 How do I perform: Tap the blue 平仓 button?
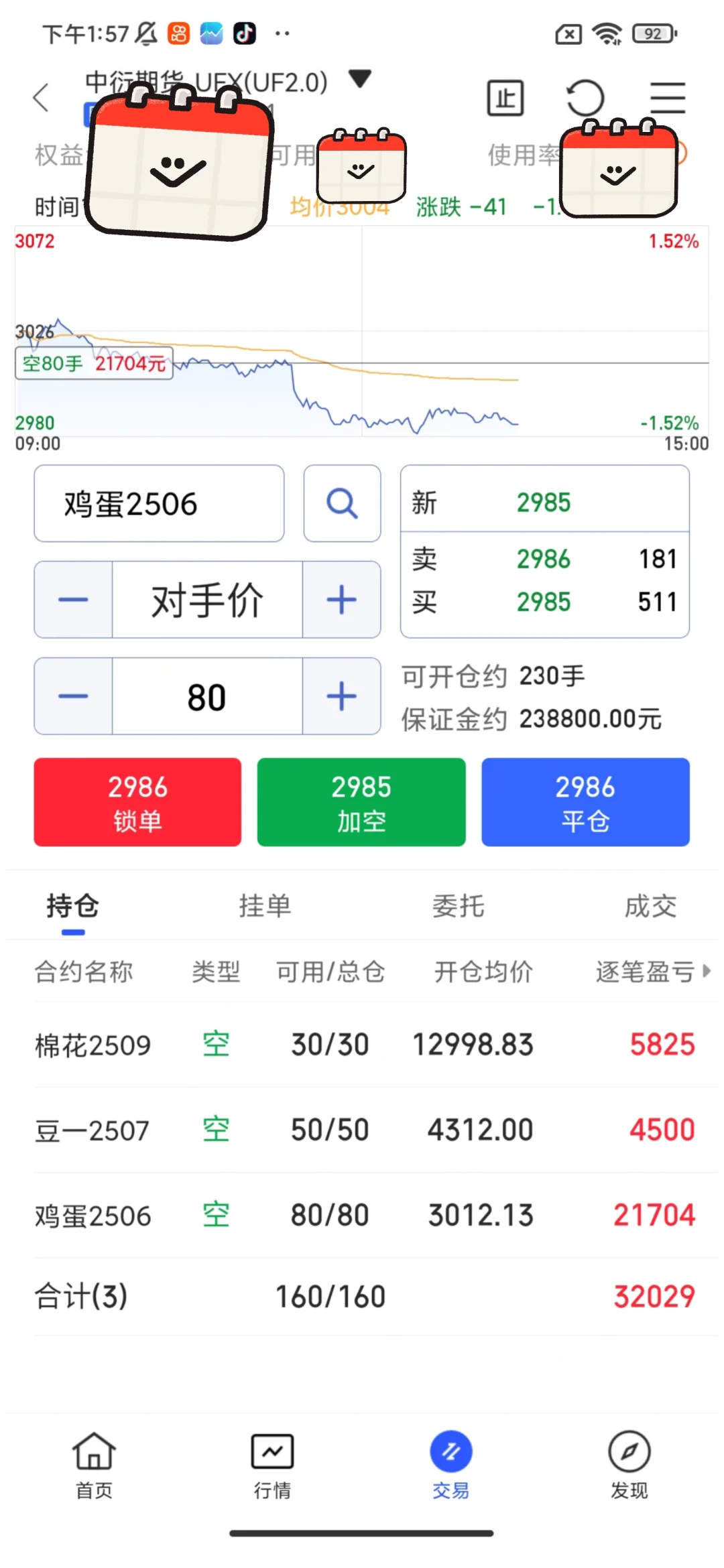(585, 802)
